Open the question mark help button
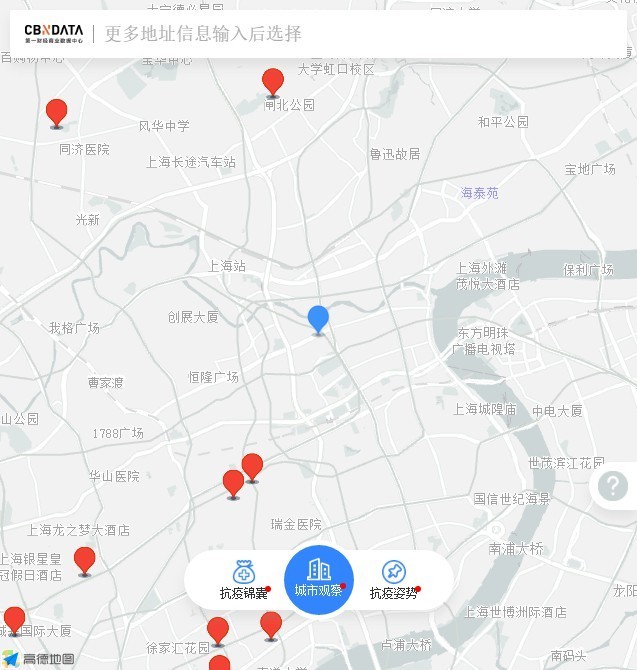The height and width of the screenshot is (670, 637). pyautogui.click(x=613, y=486)
